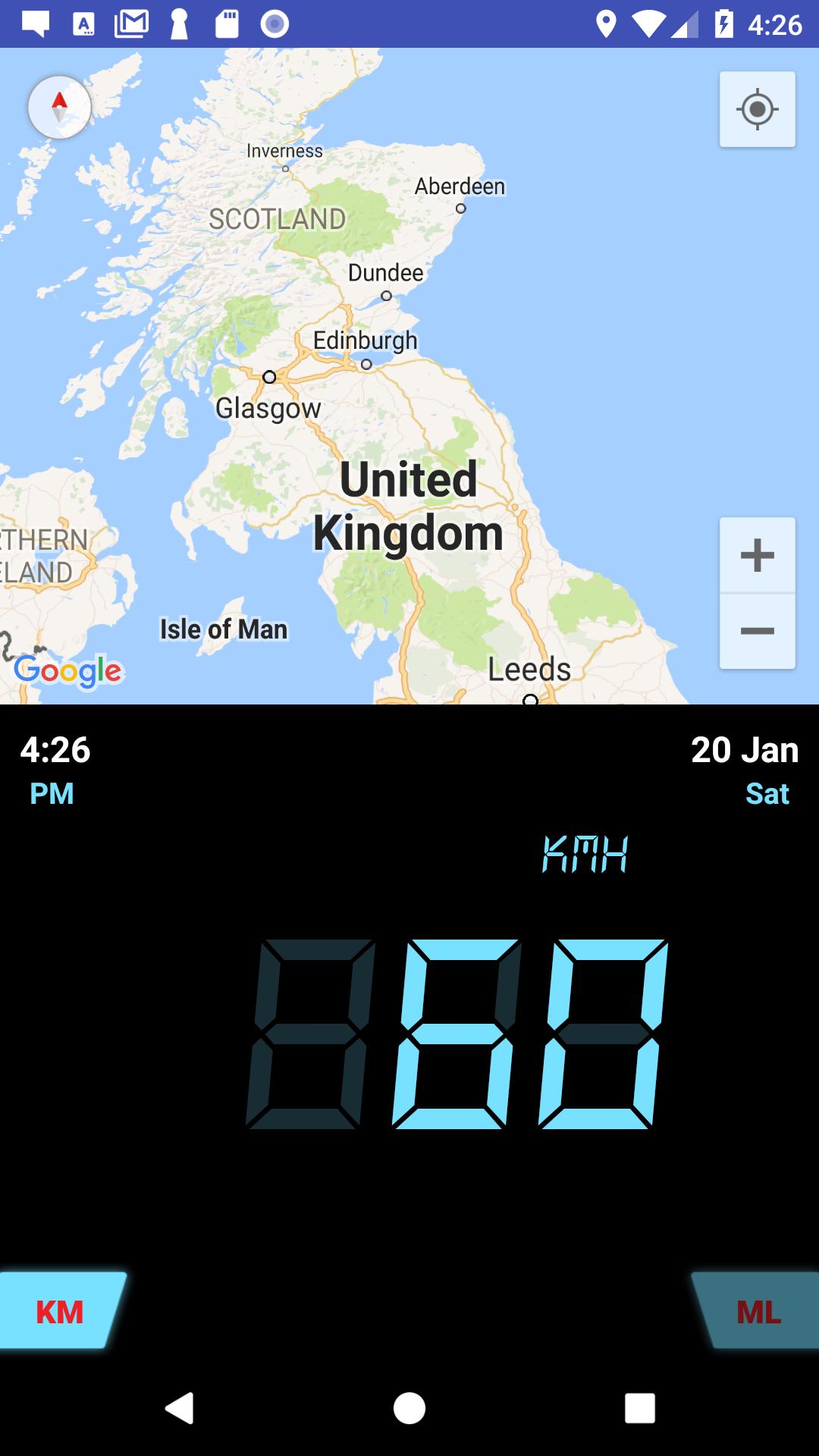The height and width of the screenshot is (1456, 819).
Task: Go back using navigation bar
Action: pyautogui.click(x=180, y=1408)
